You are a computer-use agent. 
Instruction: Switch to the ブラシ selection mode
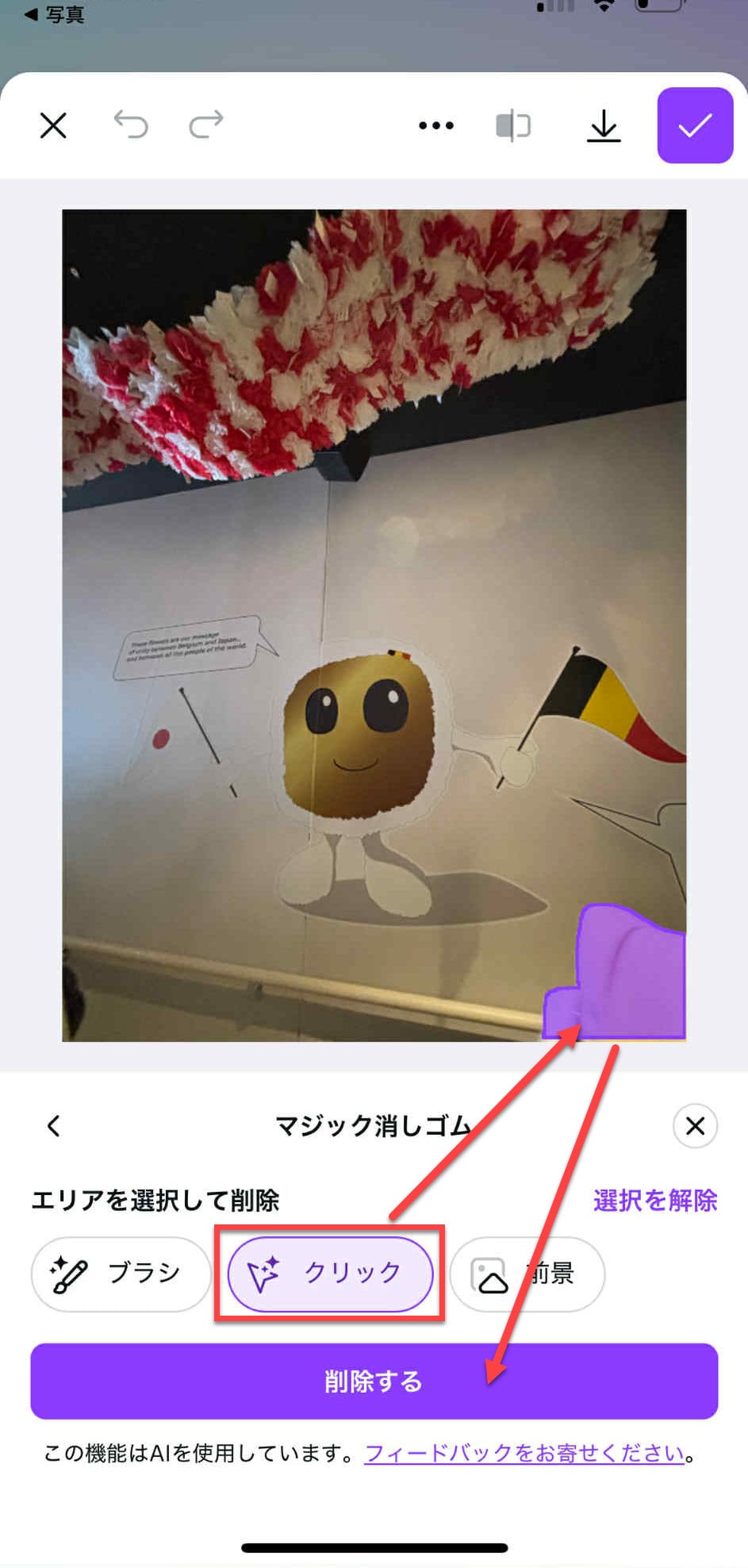pyautogui.click(x=121, y=1274)
